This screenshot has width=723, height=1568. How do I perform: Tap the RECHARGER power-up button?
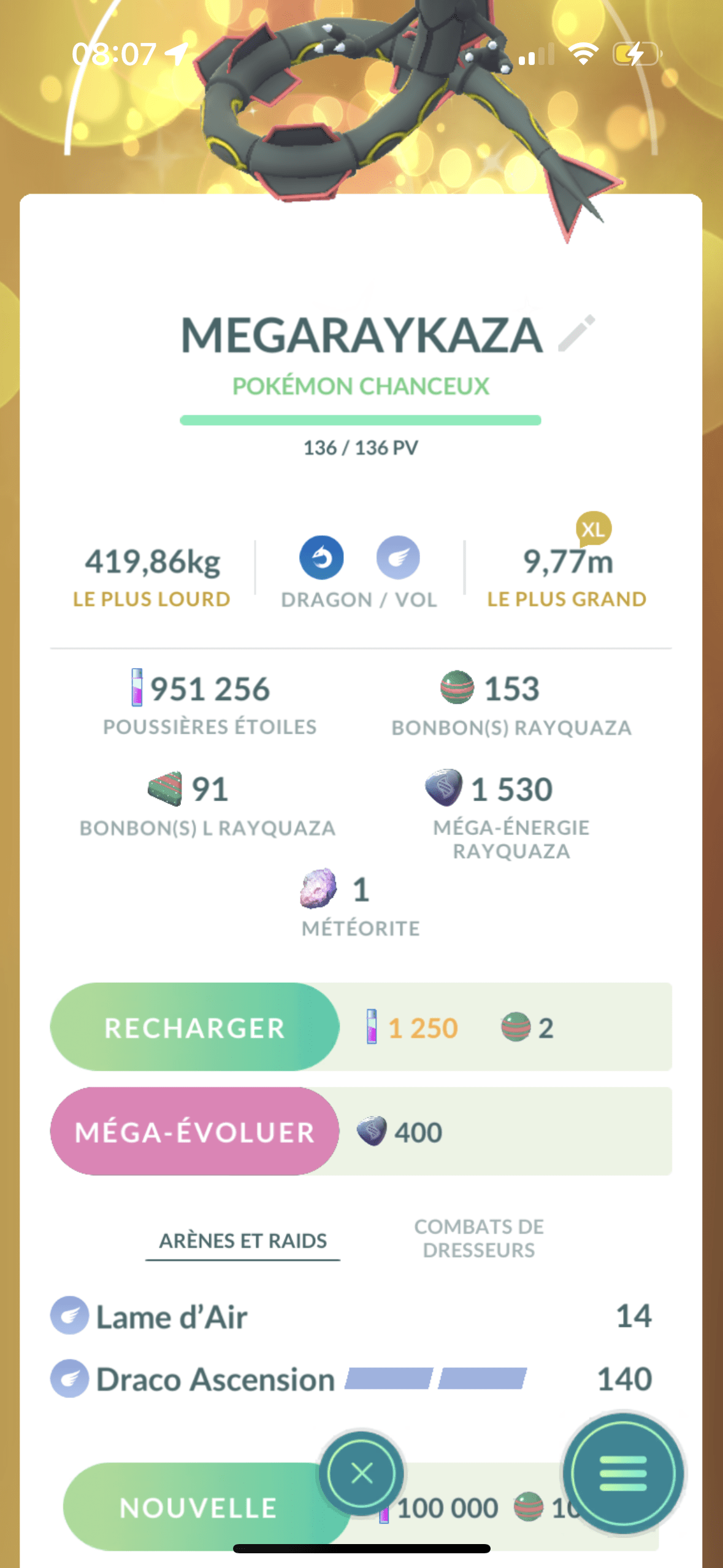(x=194, y=1027)
